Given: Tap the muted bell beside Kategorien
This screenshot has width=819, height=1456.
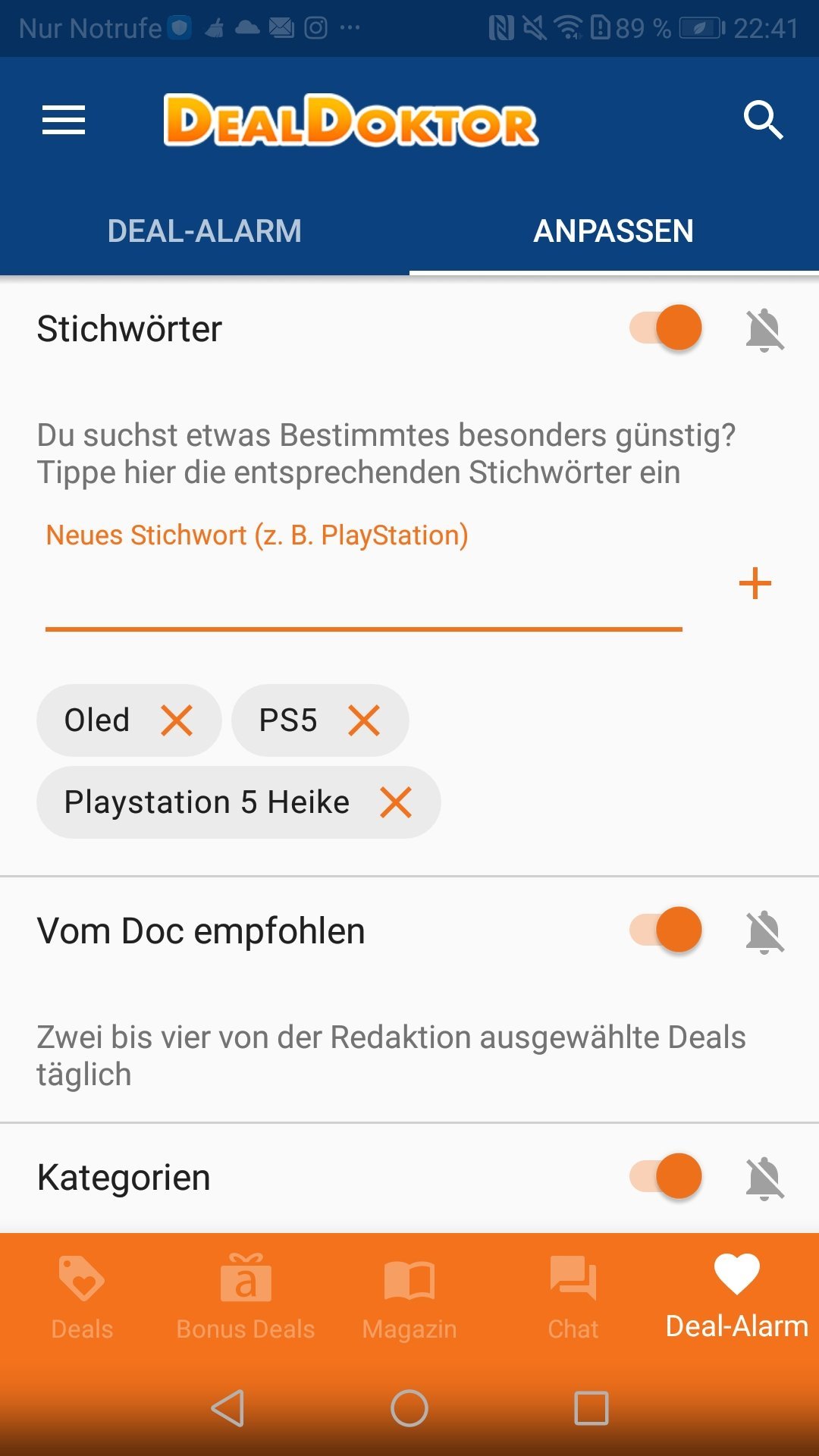Looking at the screenshot, I should (764, 1178).
